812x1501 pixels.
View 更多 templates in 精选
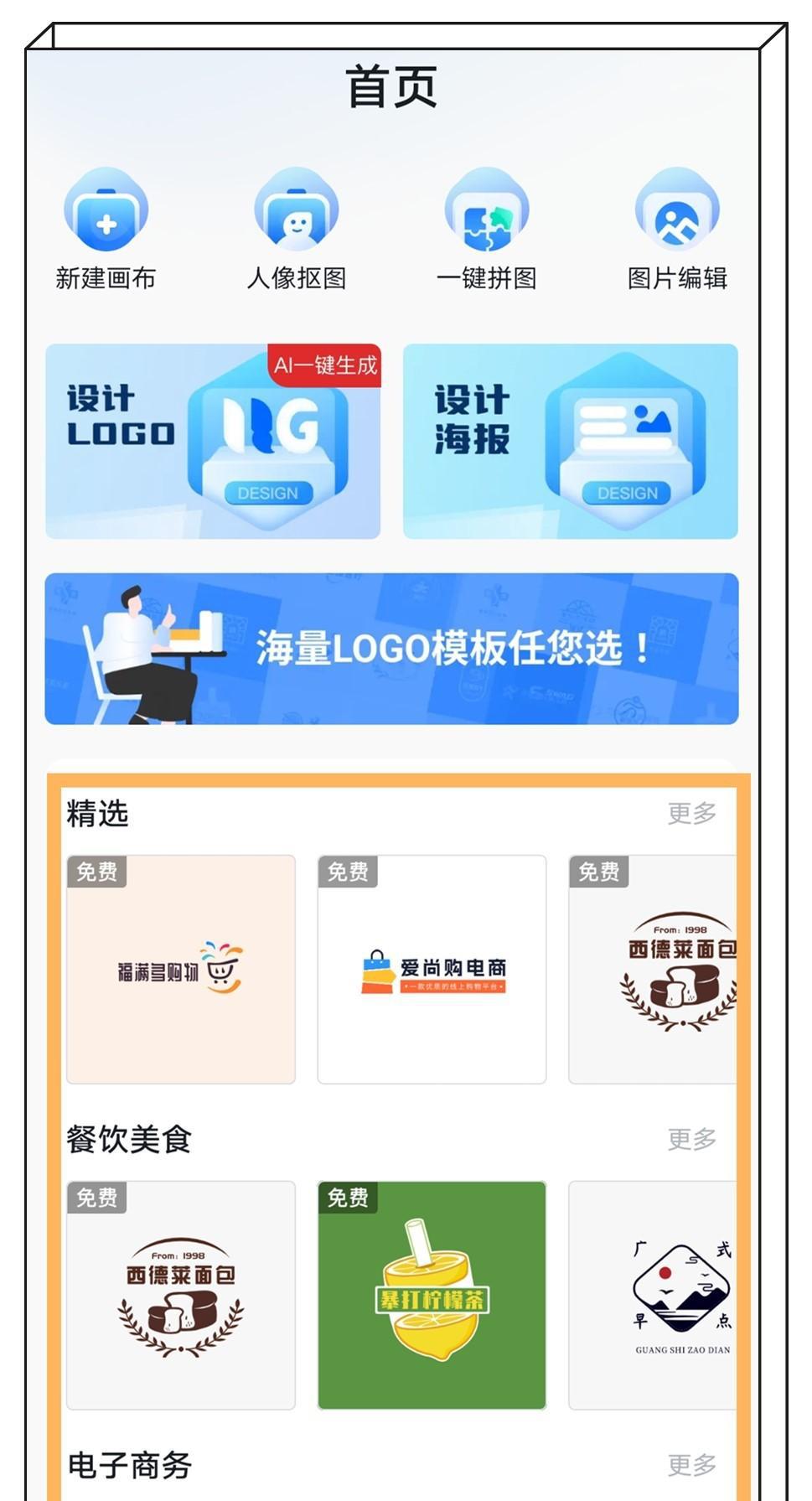coord(691,813)
